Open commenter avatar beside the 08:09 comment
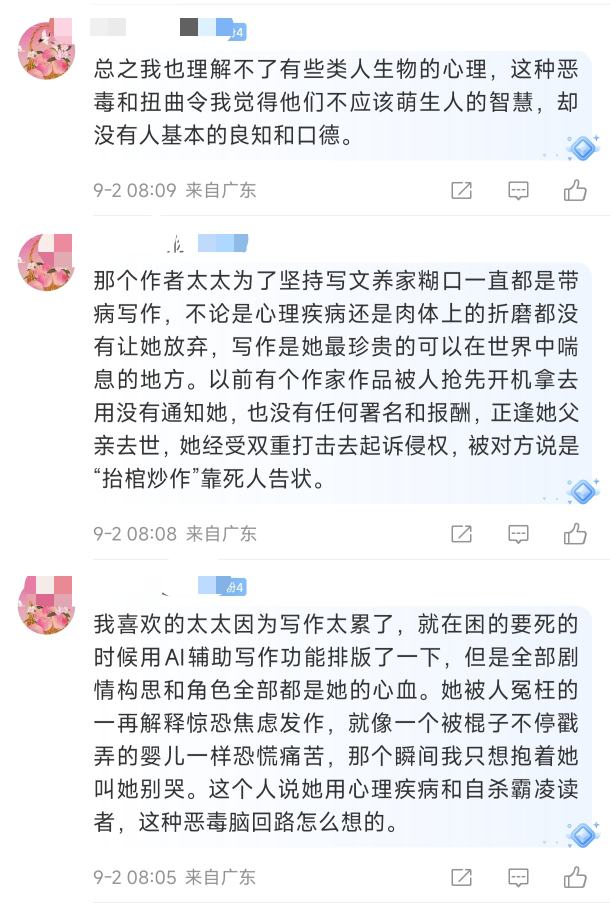The image size is (610, 905). click(x=46, y=52)
